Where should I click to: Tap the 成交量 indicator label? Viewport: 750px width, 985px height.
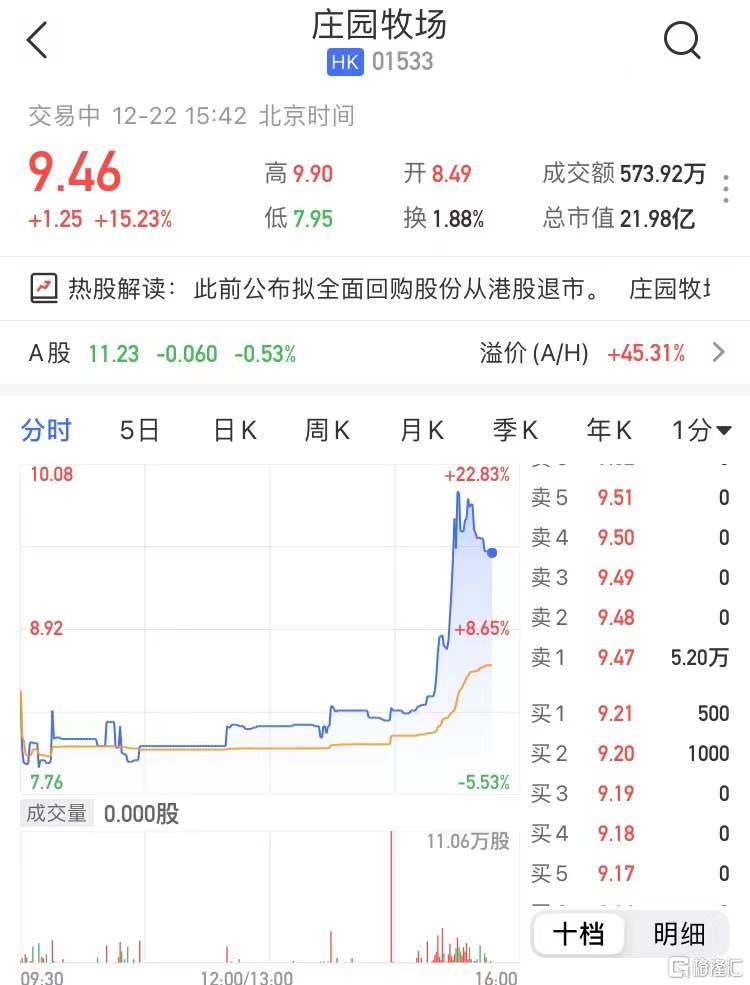tap(57, 814)
